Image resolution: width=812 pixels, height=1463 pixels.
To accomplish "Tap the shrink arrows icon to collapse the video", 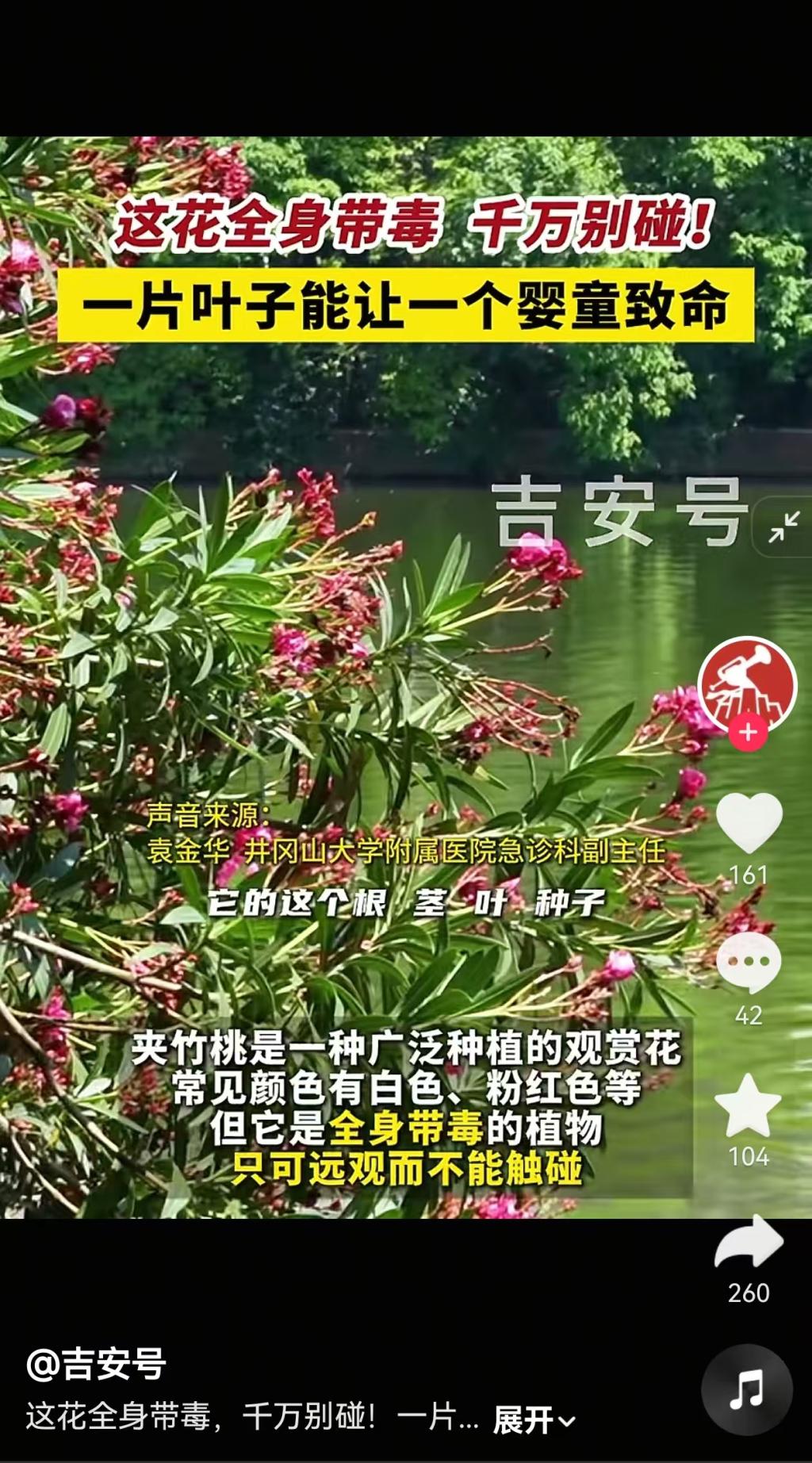I will pyautogui.click(x=783, y=527).
